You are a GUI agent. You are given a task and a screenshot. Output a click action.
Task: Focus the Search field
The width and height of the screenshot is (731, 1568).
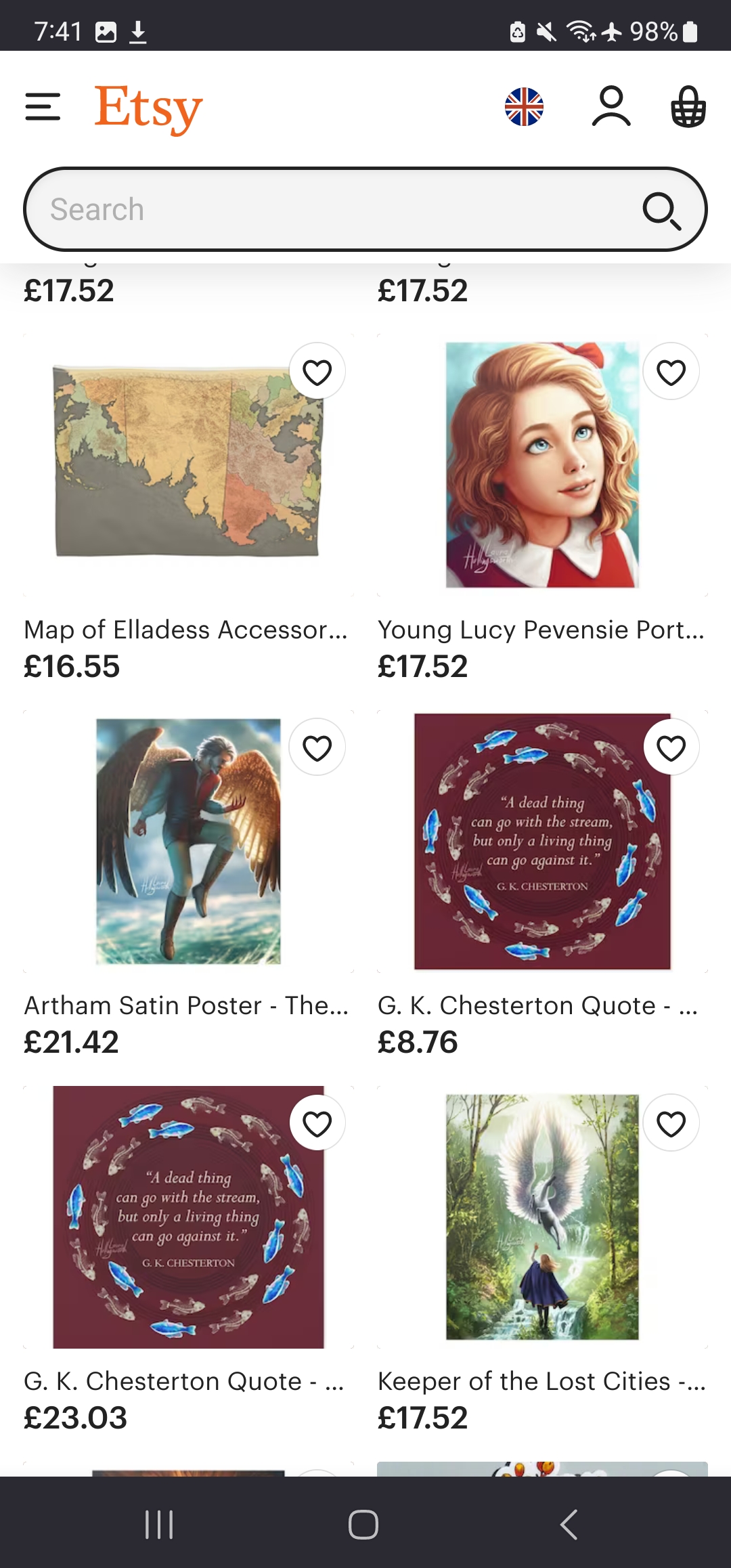click(325, 209)
